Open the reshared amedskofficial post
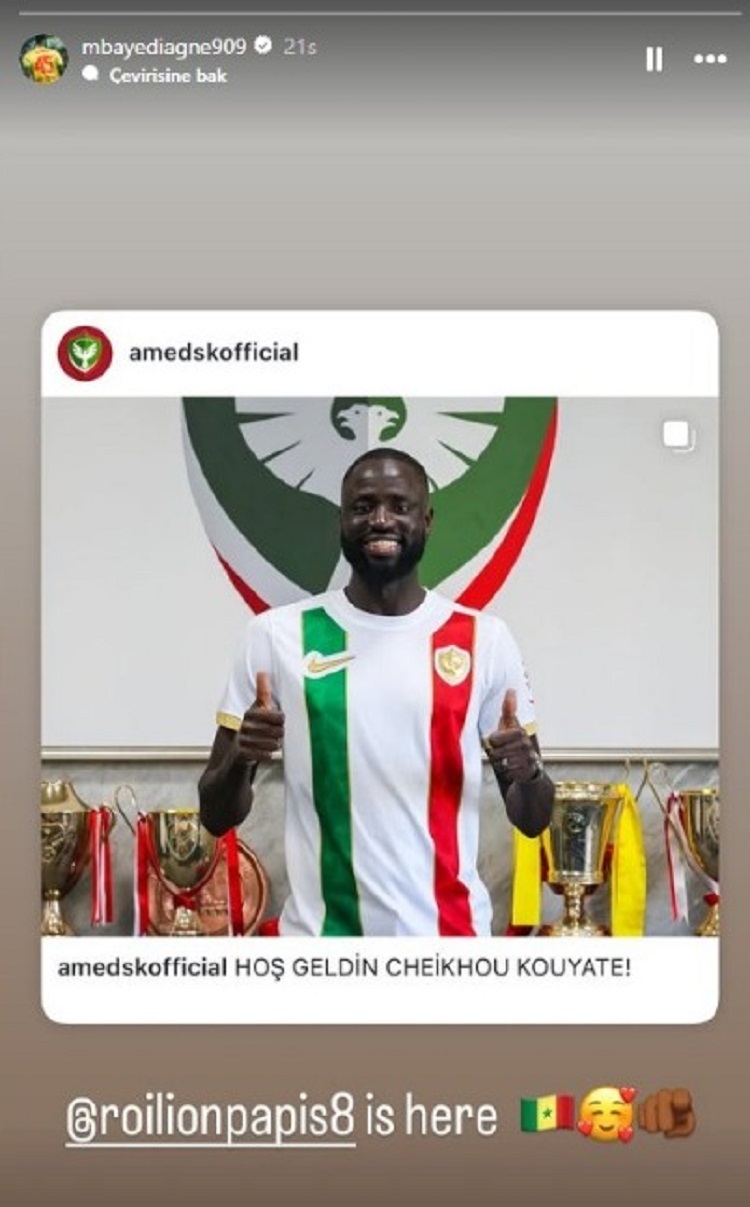 click(379, 665)
